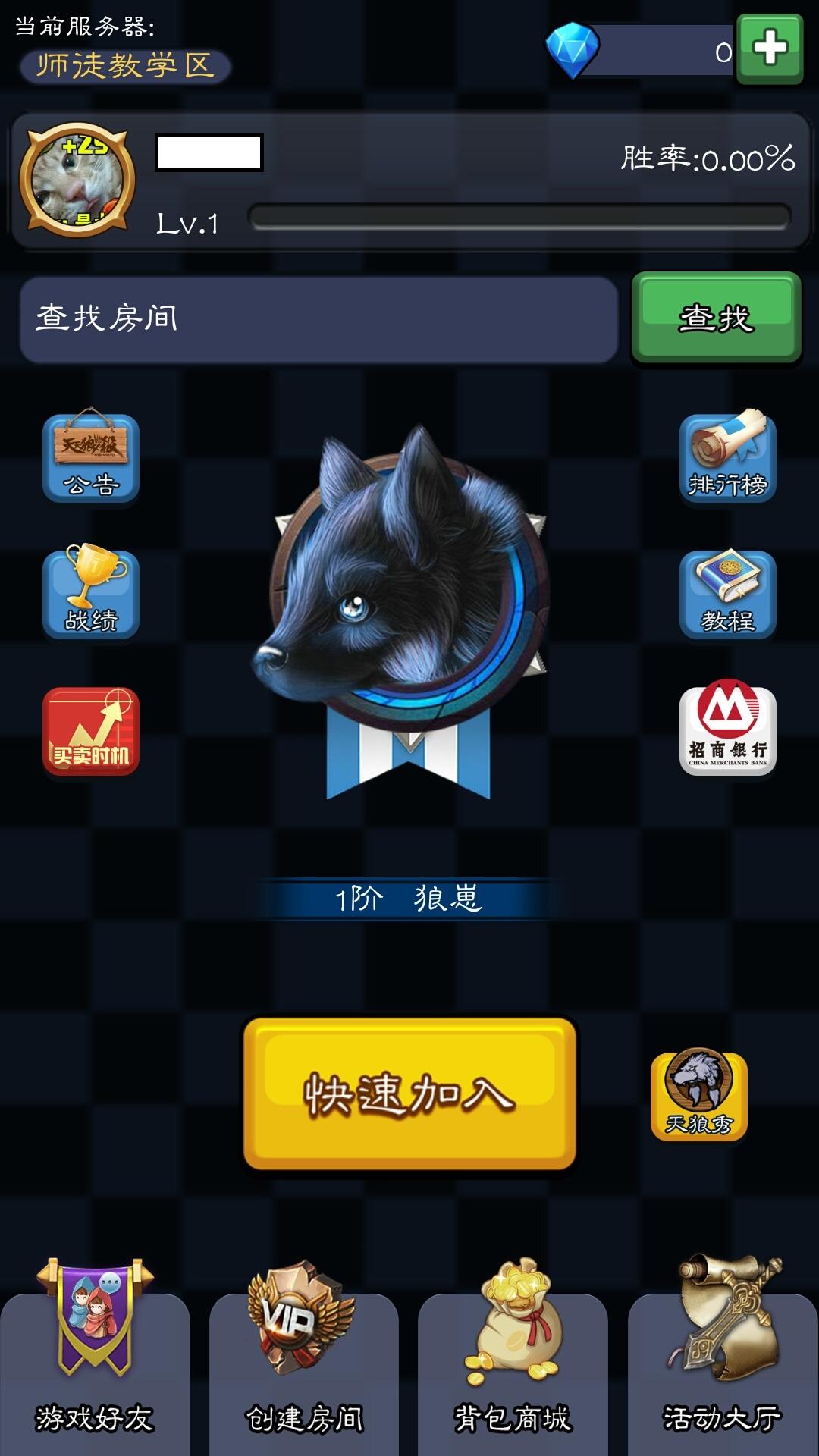Tap the green plus to add diamonds
The width and height of the screenshot is (819, 1456).
pyautogui.click(x=770, y=49)
